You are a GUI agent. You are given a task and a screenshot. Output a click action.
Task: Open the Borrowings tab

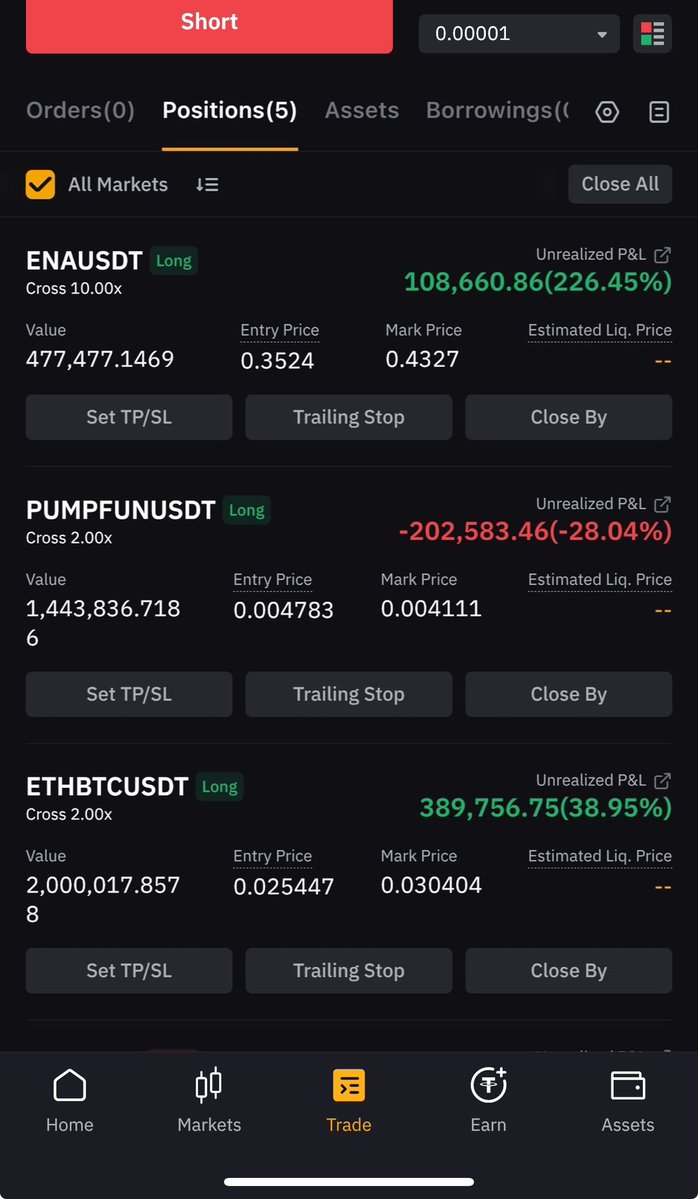pos(497,110)
